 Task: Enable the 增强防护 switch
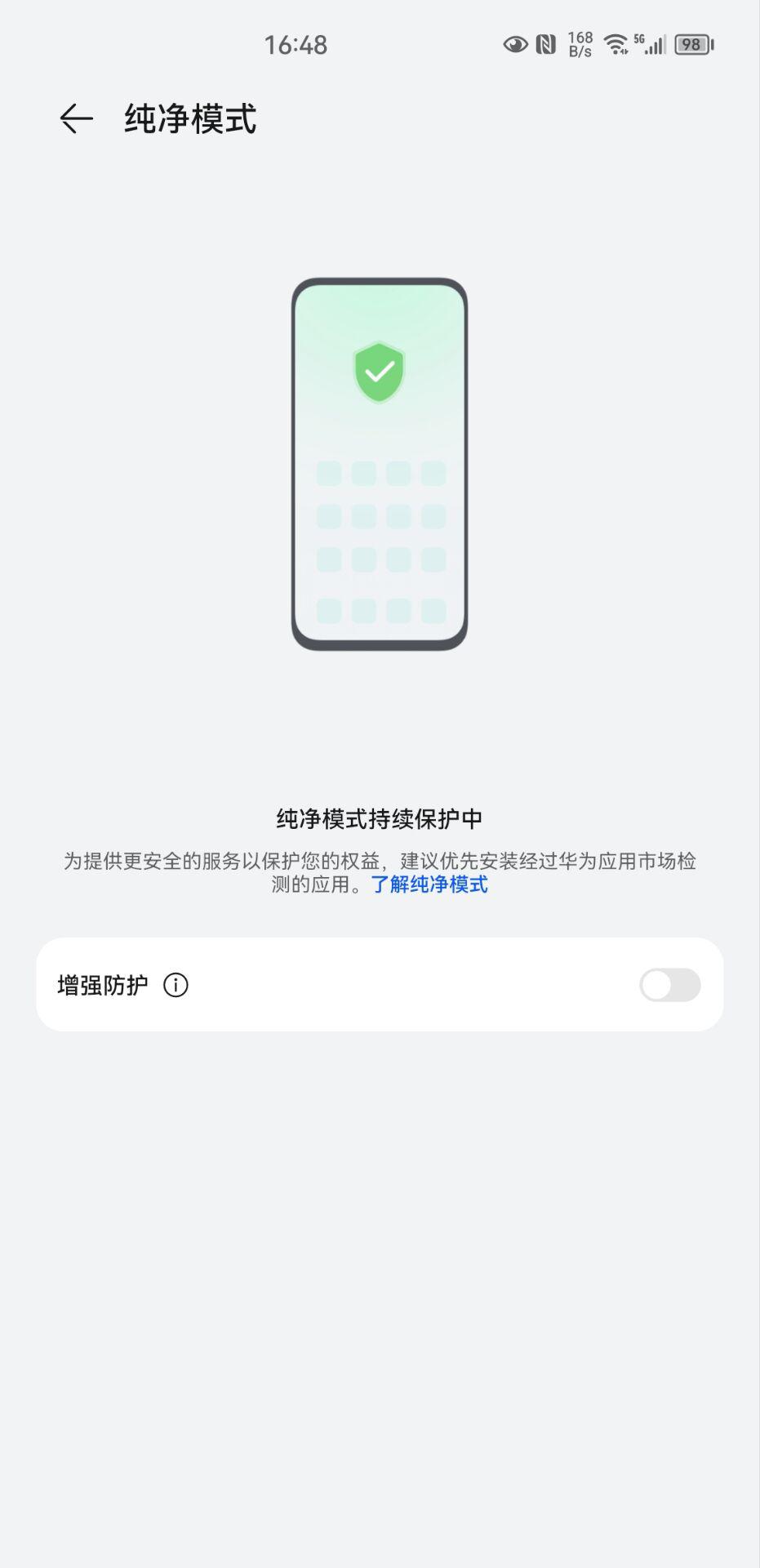669,985
